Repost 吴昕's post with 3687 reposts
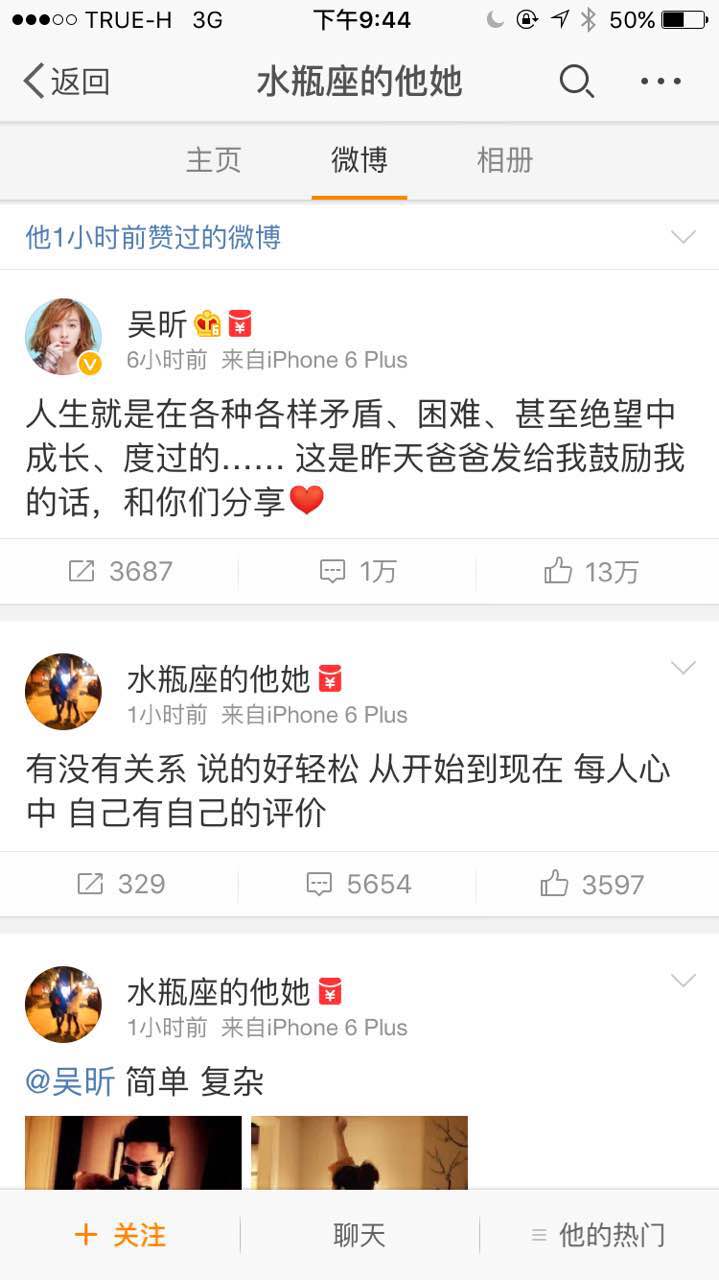The image size is (719, 1280). [120, 571]
